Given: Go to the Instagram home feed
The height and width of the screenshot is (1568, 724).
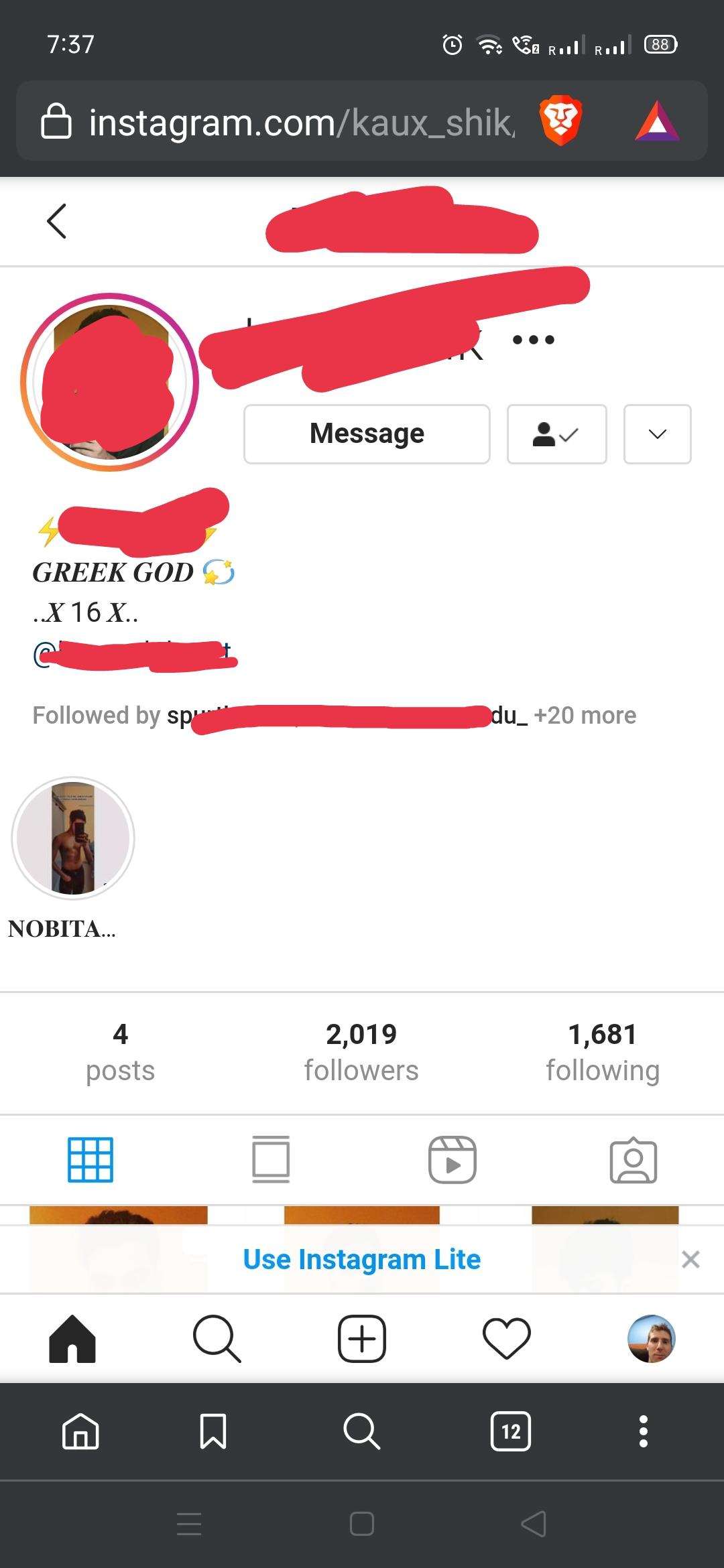Looking at the screenshot, I should tap(72, 1339).
